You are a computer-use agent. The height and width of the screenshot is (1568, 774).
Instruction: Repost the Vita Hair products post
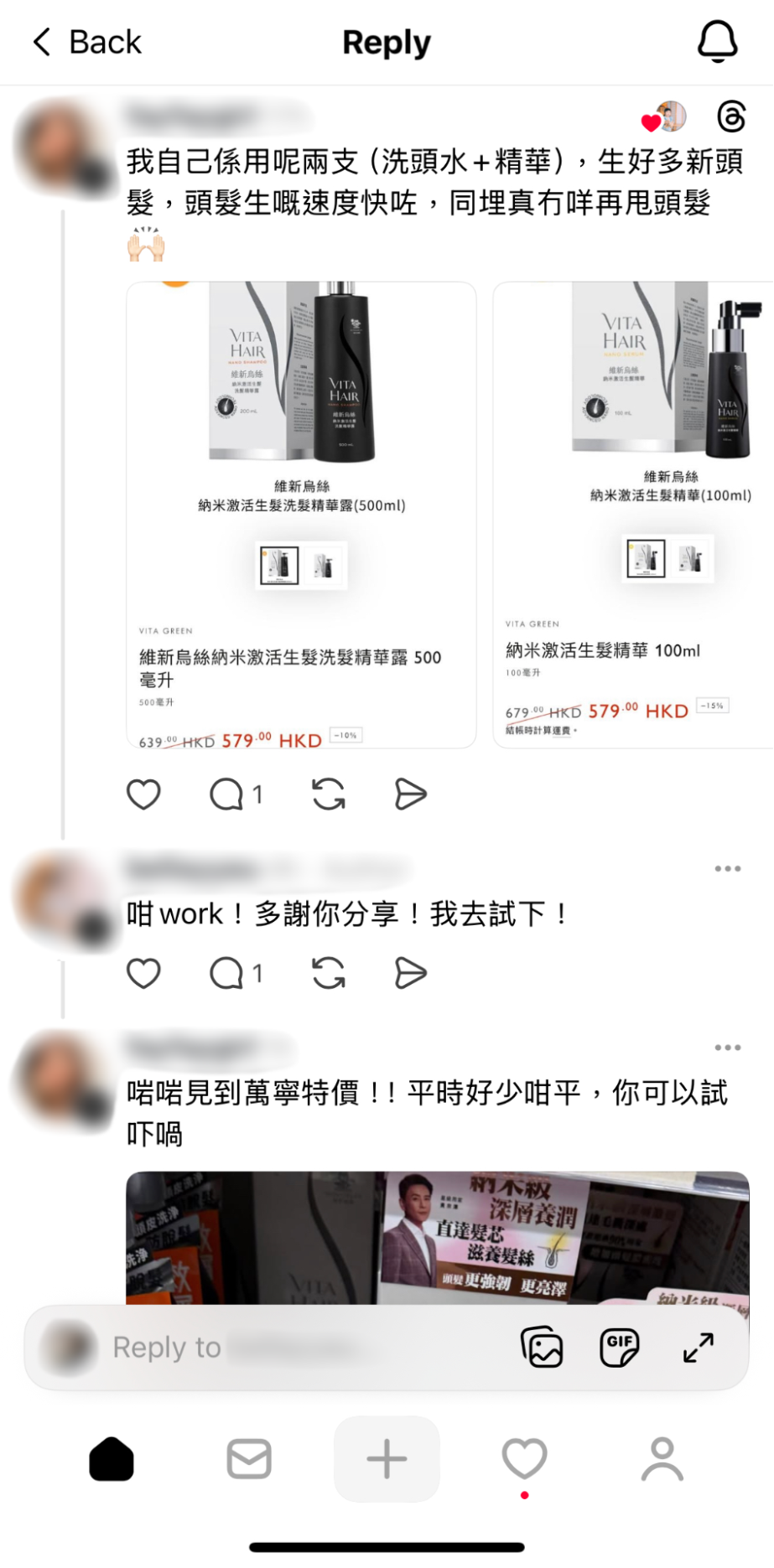(x=328, y=794)
